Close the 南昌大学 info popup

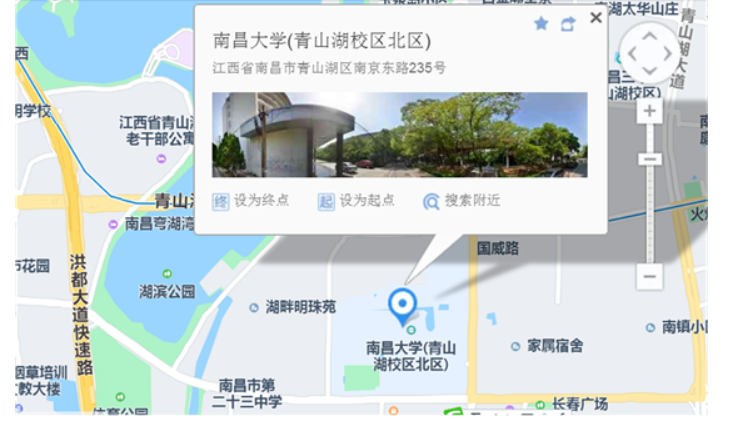pos(596,18)
